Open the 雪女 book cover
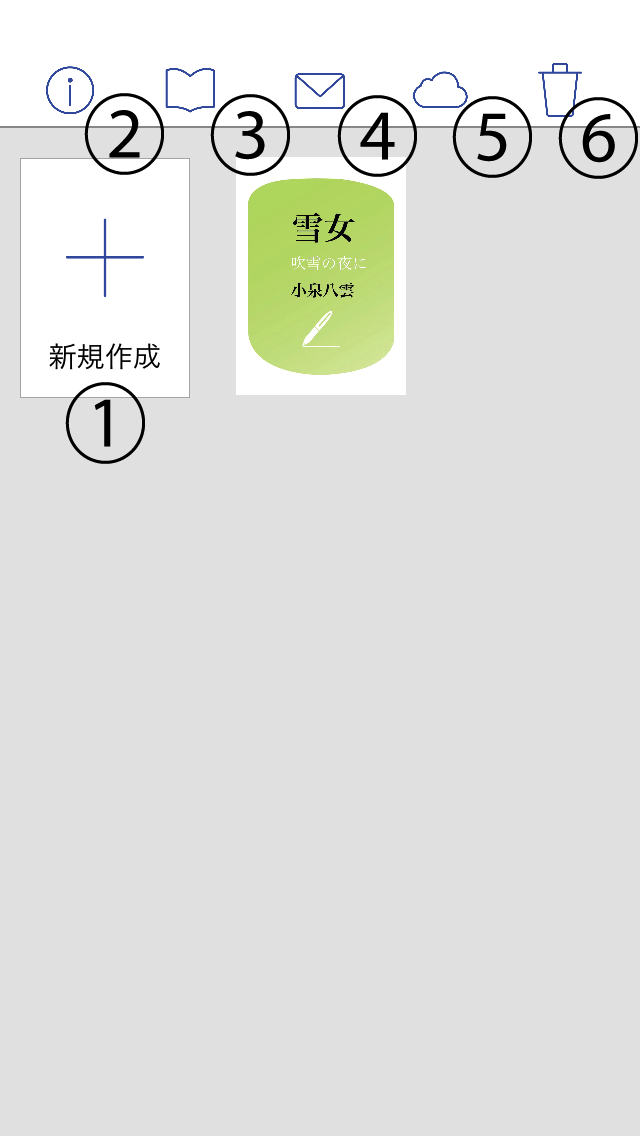Viewport: 640px width, 1136px height. (321, 276)
